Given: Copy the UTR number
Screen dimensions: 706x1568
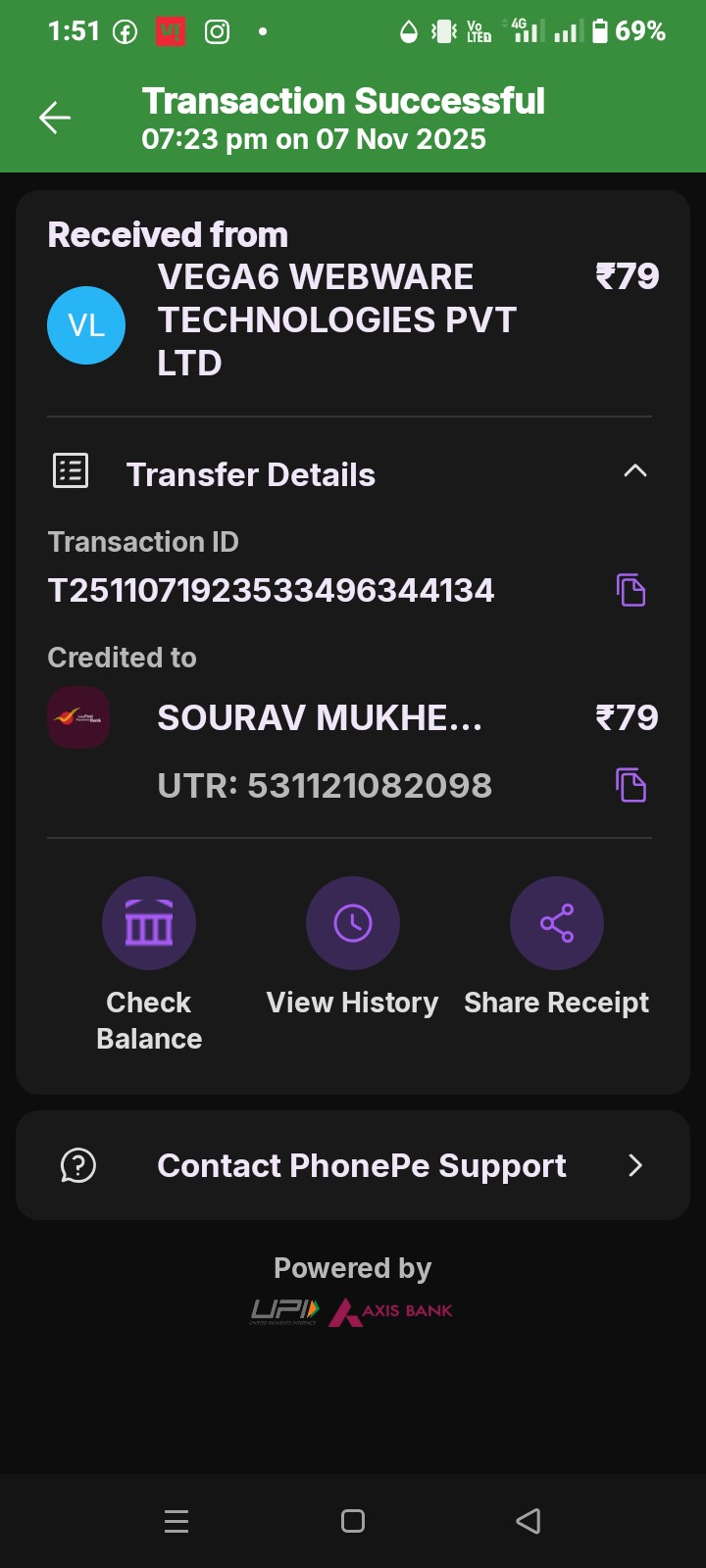Looking at the screenshot, I should pos(630,785).
